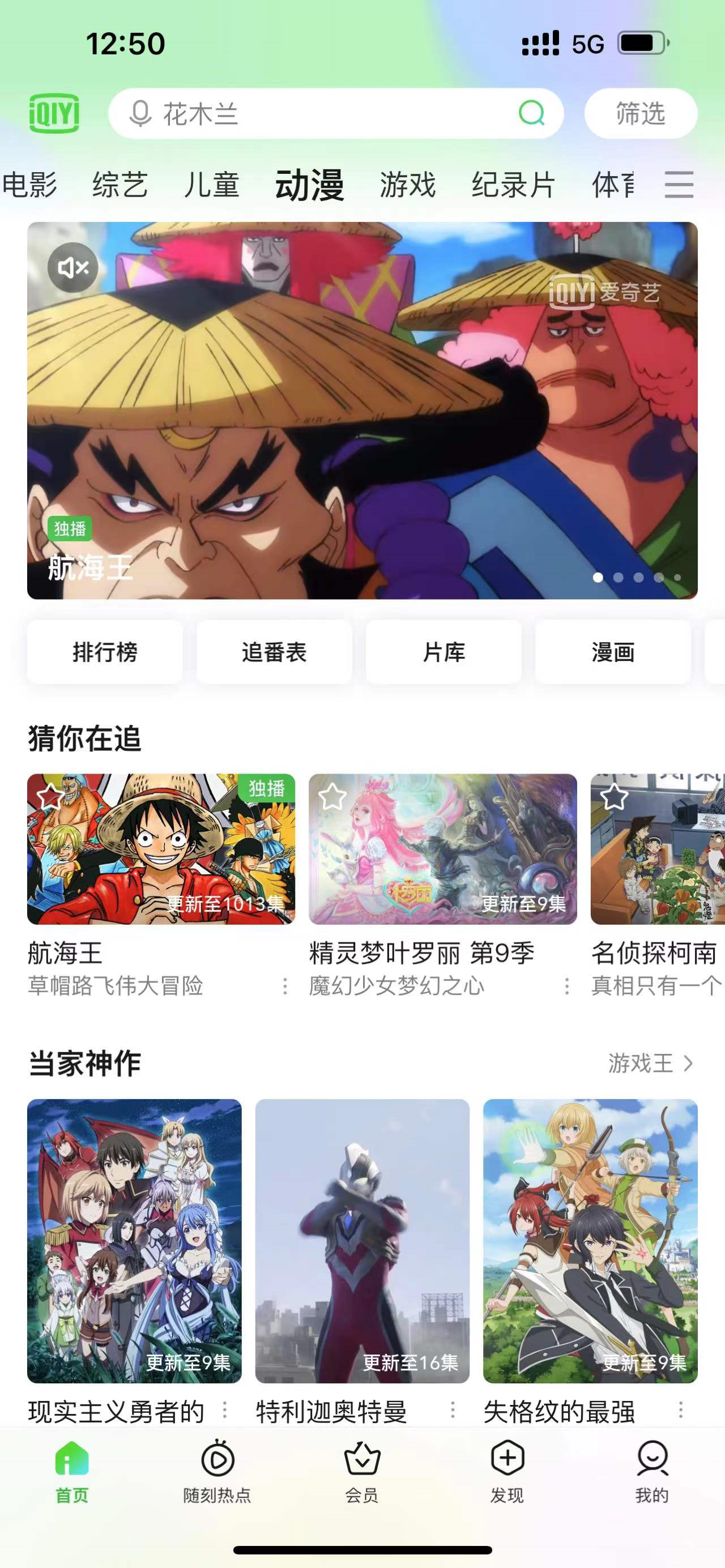Viewport: 725px width, 1568px height.
Task: Switch to the 随刻热点 bottom tab
Action: coord(217,1471)
